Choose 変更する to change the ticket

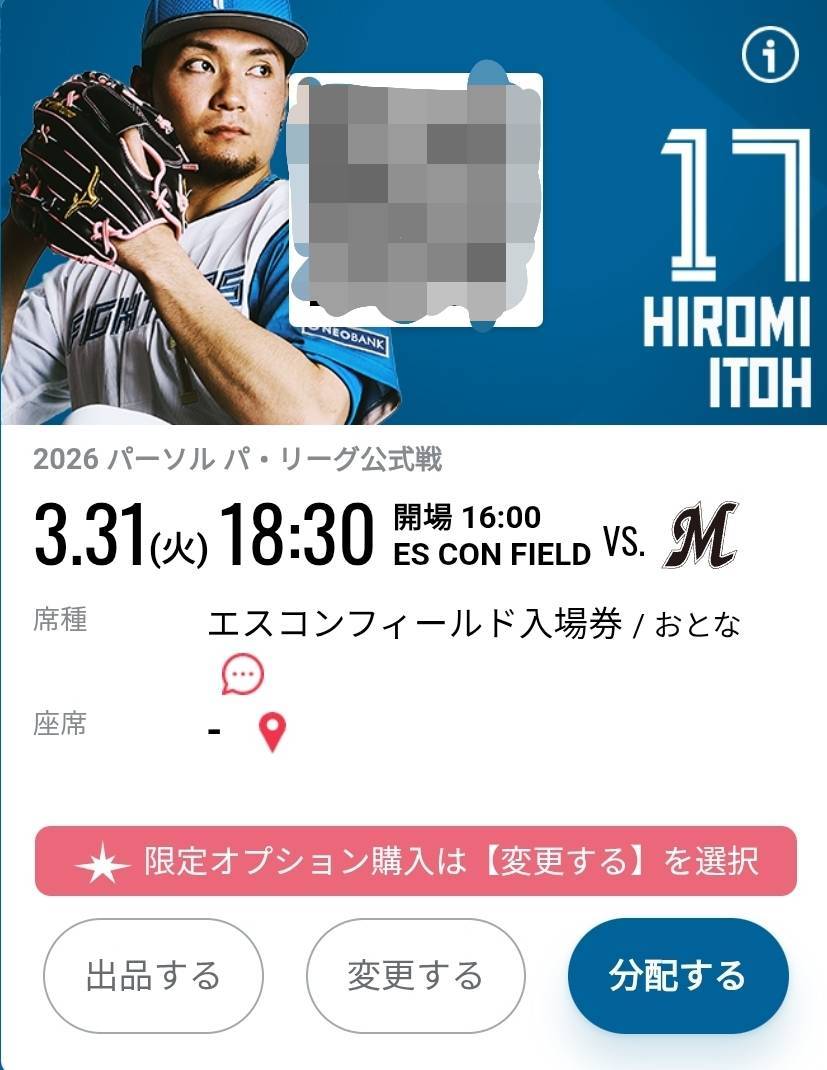415,975
